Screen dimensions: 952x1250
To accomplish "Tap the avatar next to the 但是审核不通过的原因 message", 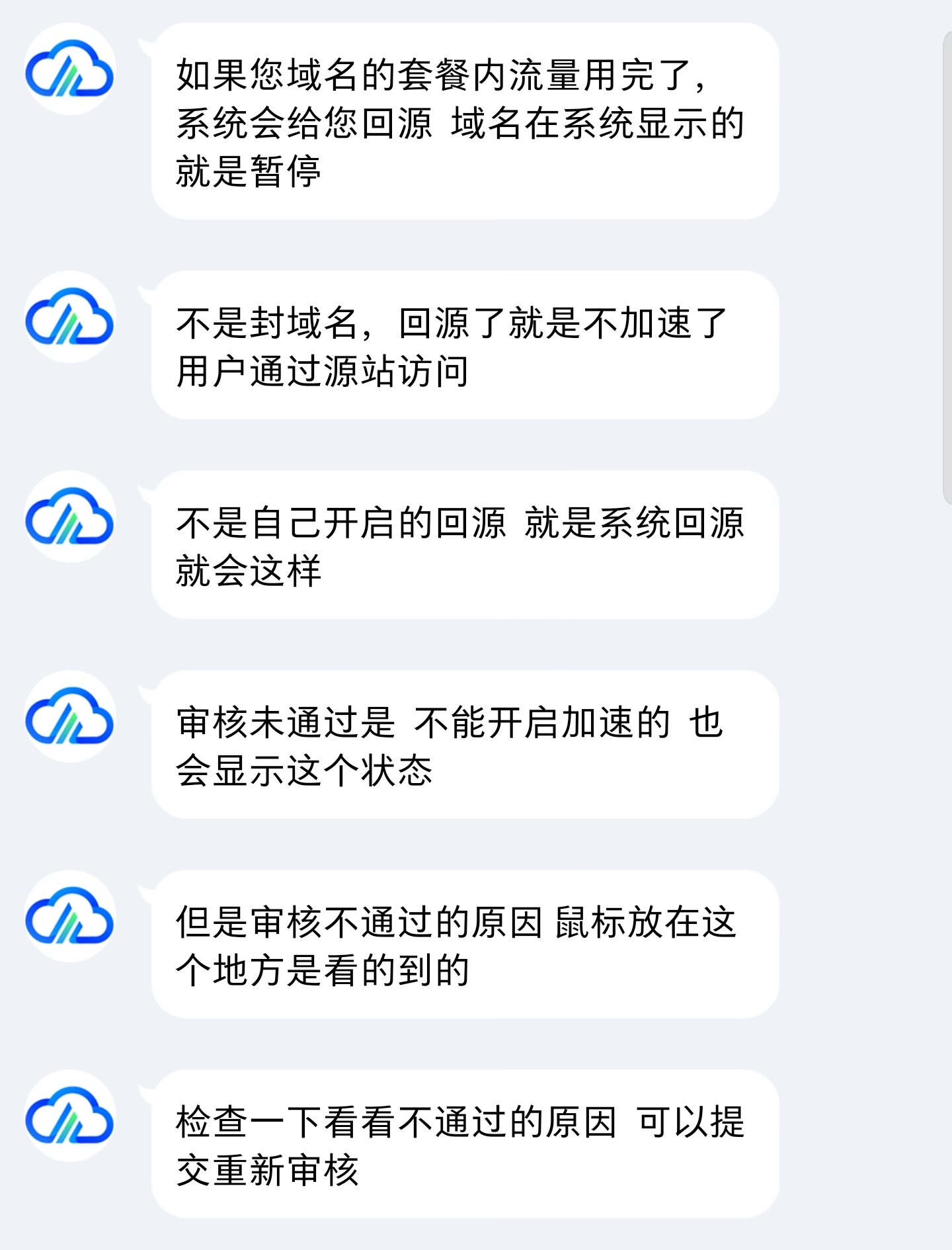I will pyautogui.click(x=69, y=916).
